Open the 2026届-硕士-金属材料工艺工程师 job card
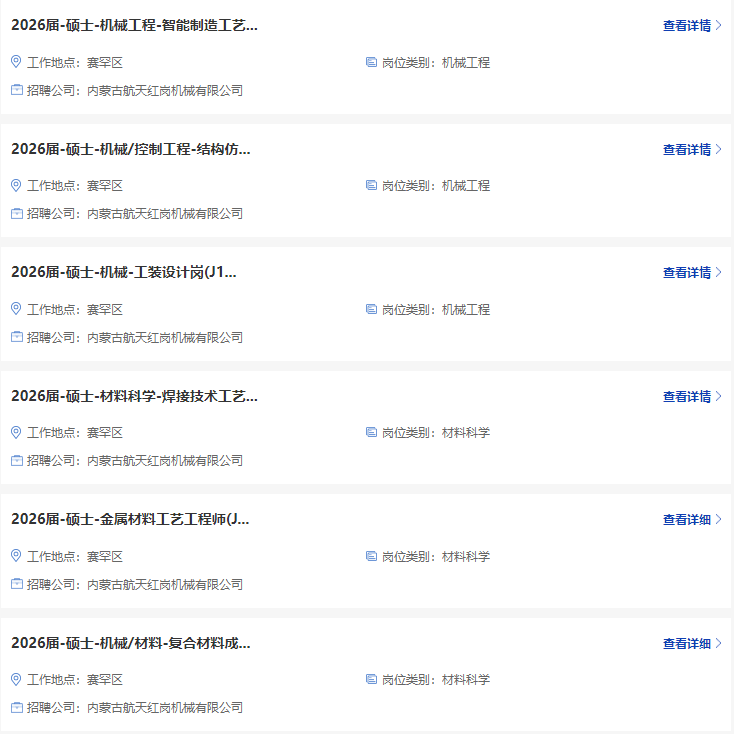Viewport: 734px width, 734px height. click(131, 519)
